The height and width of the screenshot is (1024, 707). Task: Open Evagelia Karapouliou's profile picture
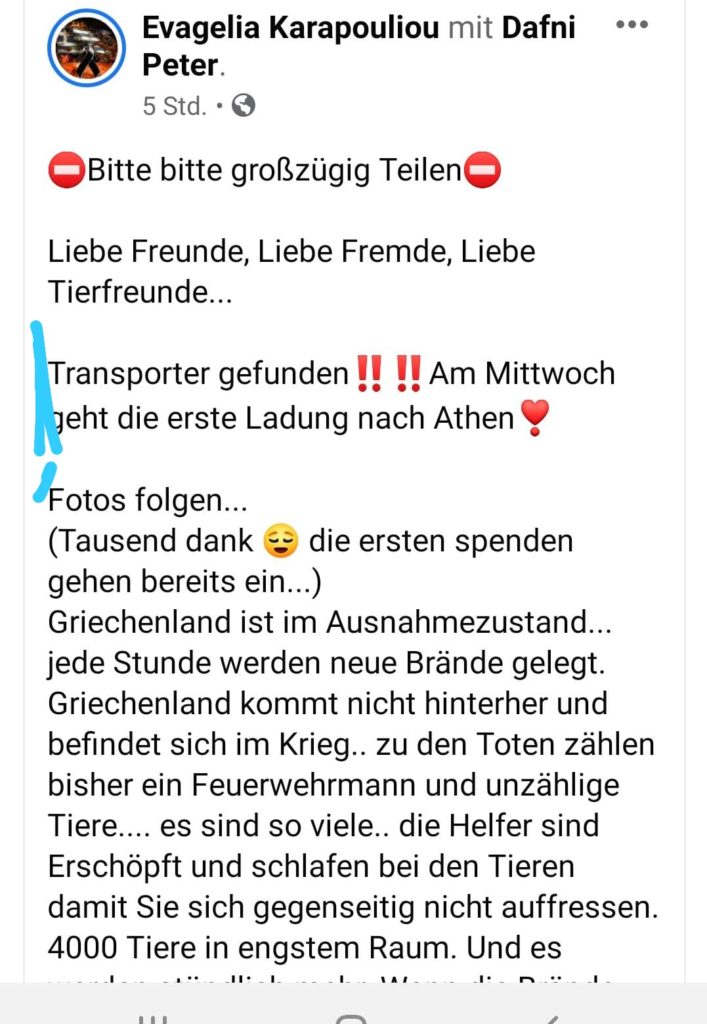86,48
